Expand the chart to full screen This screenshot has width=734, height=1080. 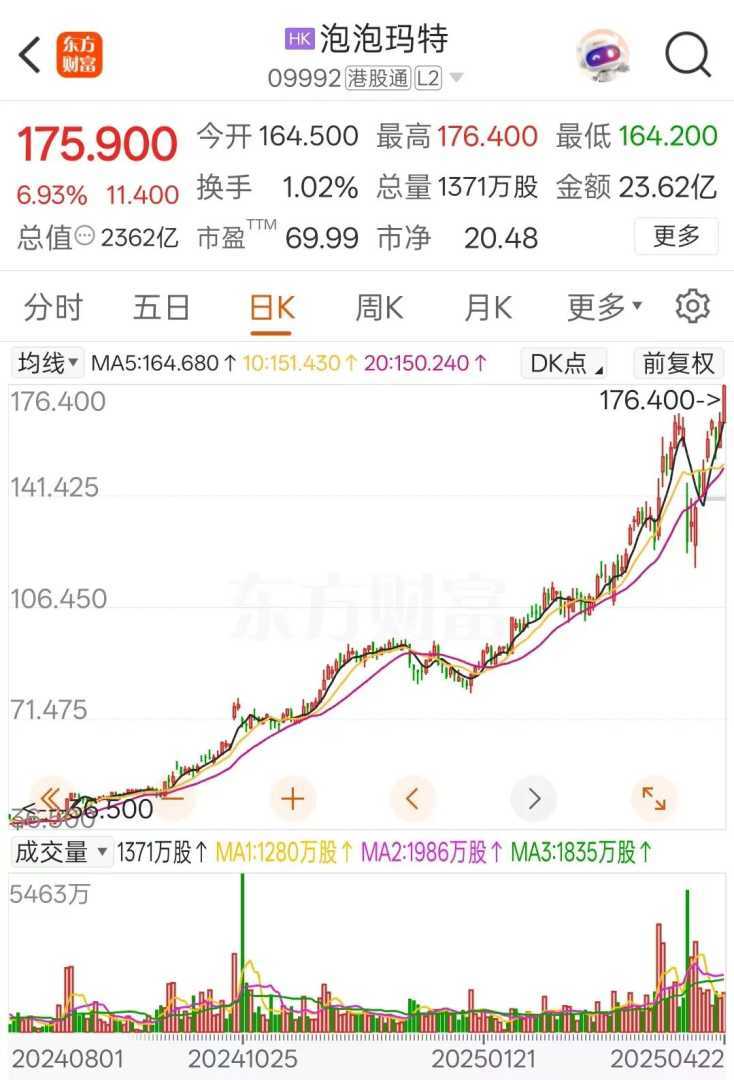pyautogui.click(x=654, y=799)
